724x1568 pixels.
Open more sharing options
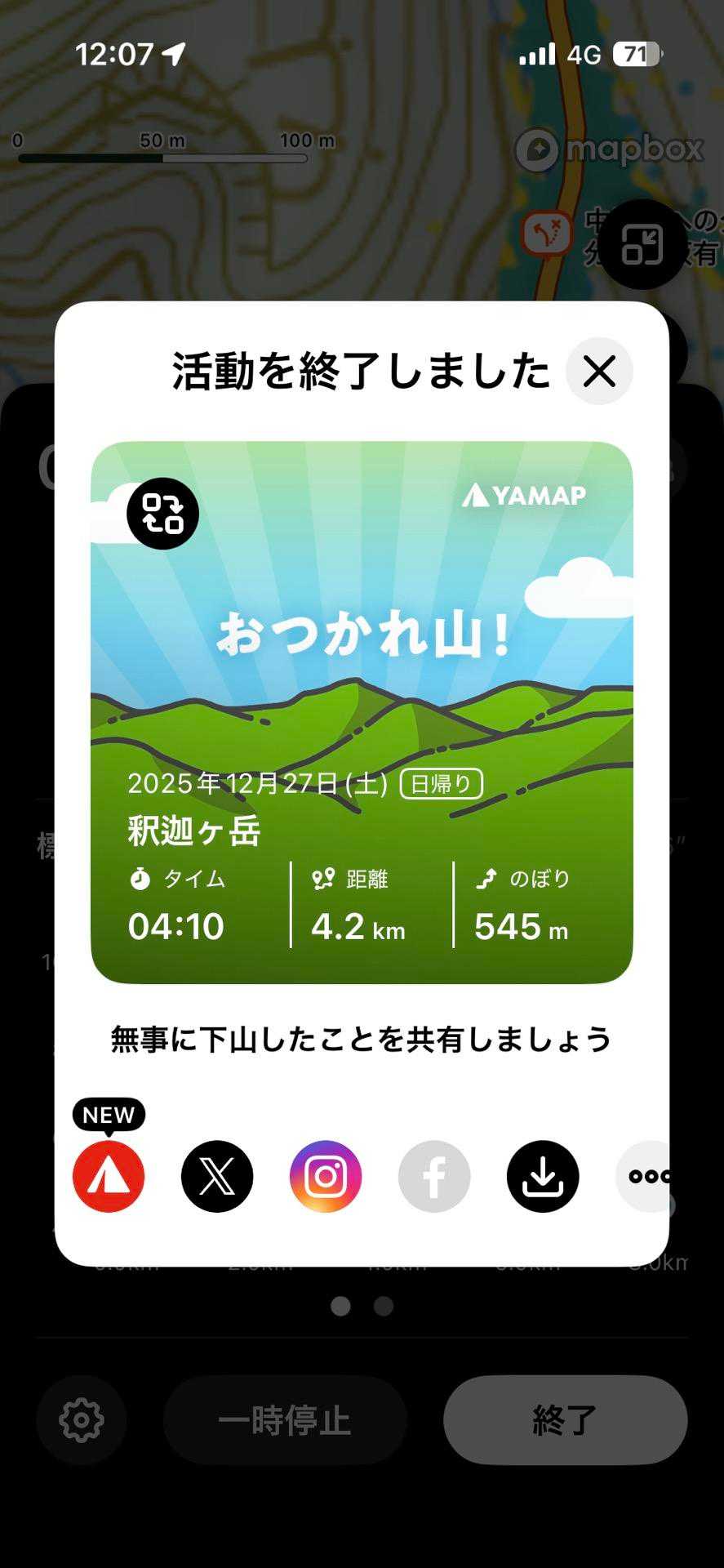646,1176
